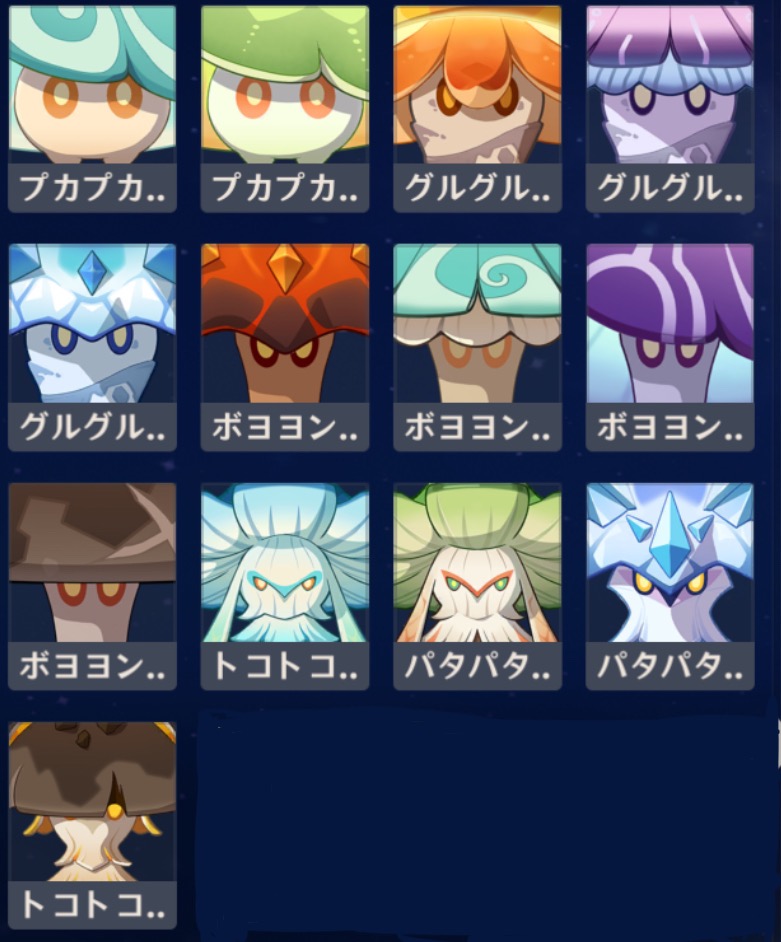This screenshot has height=942, width=781.
Task: Choose the green-capped パタパタ fungus card
Action: (x=477, y=585)
